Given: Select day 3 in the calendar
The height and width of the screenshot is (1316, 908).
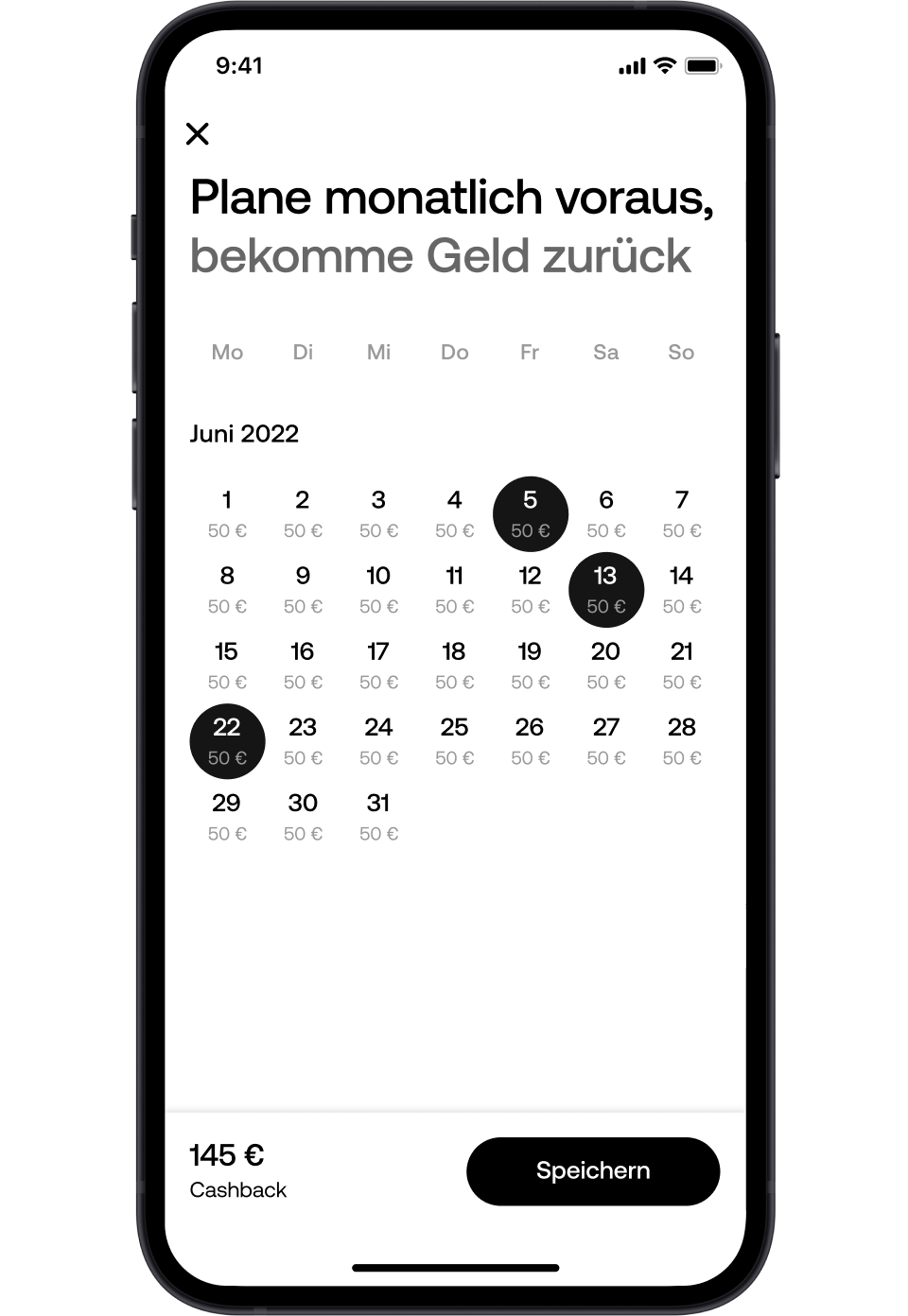Looking at the screenshot, I should point(378,513).
